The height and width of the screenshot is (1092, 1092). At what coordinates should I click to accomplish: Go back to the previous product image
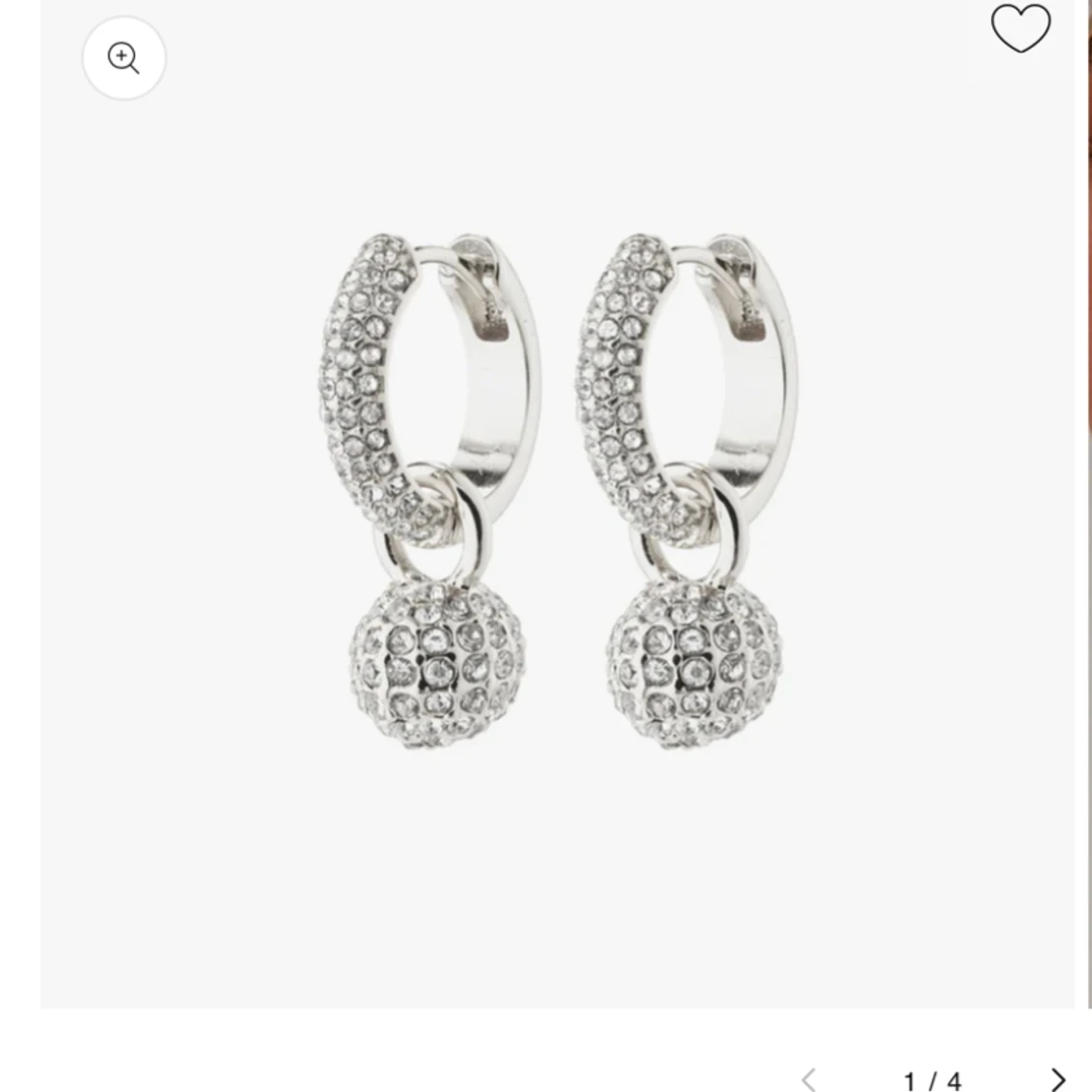[x=809, y=1078]
